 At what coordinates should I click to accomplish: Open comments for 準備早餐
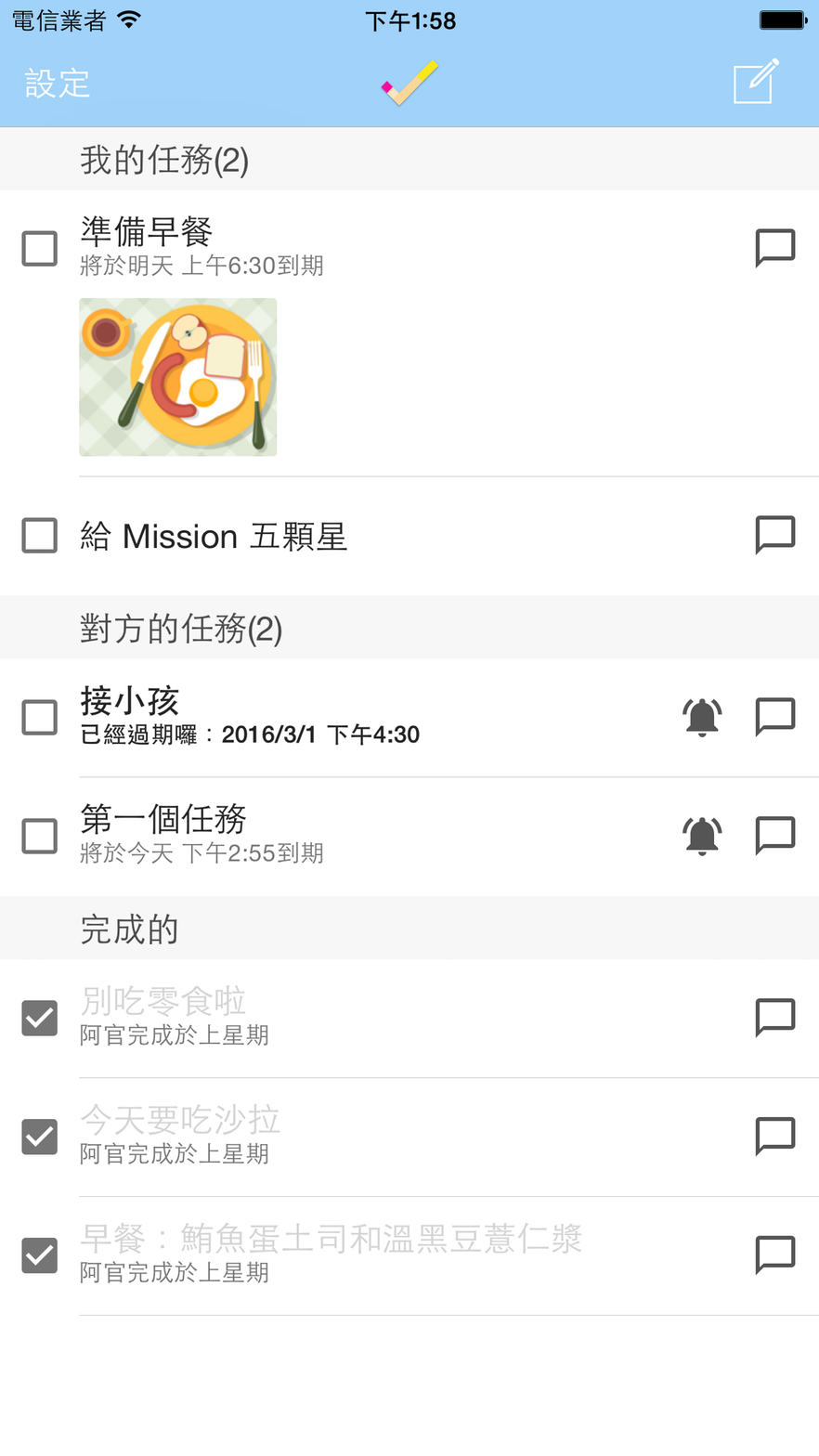[x=774, y=248]
